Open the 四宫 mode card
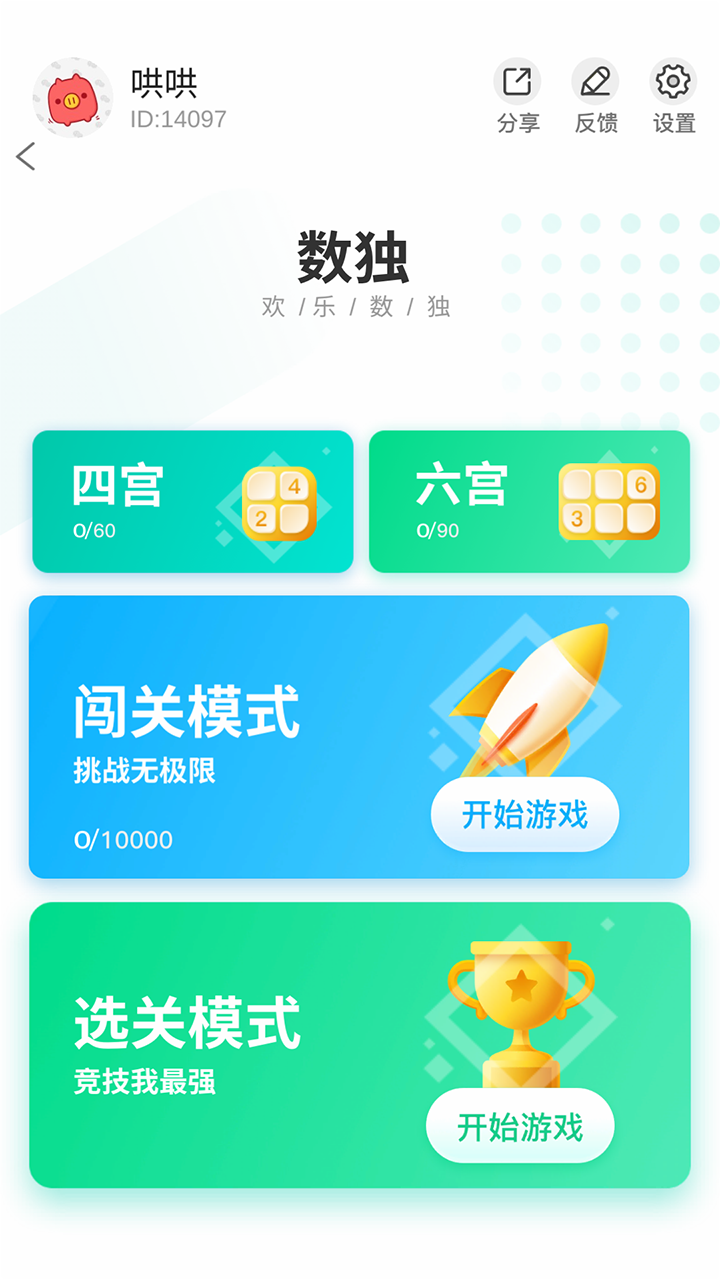The height and width of the screenshot is (1280, 720). pyautogui.click(x=193, y=501)
